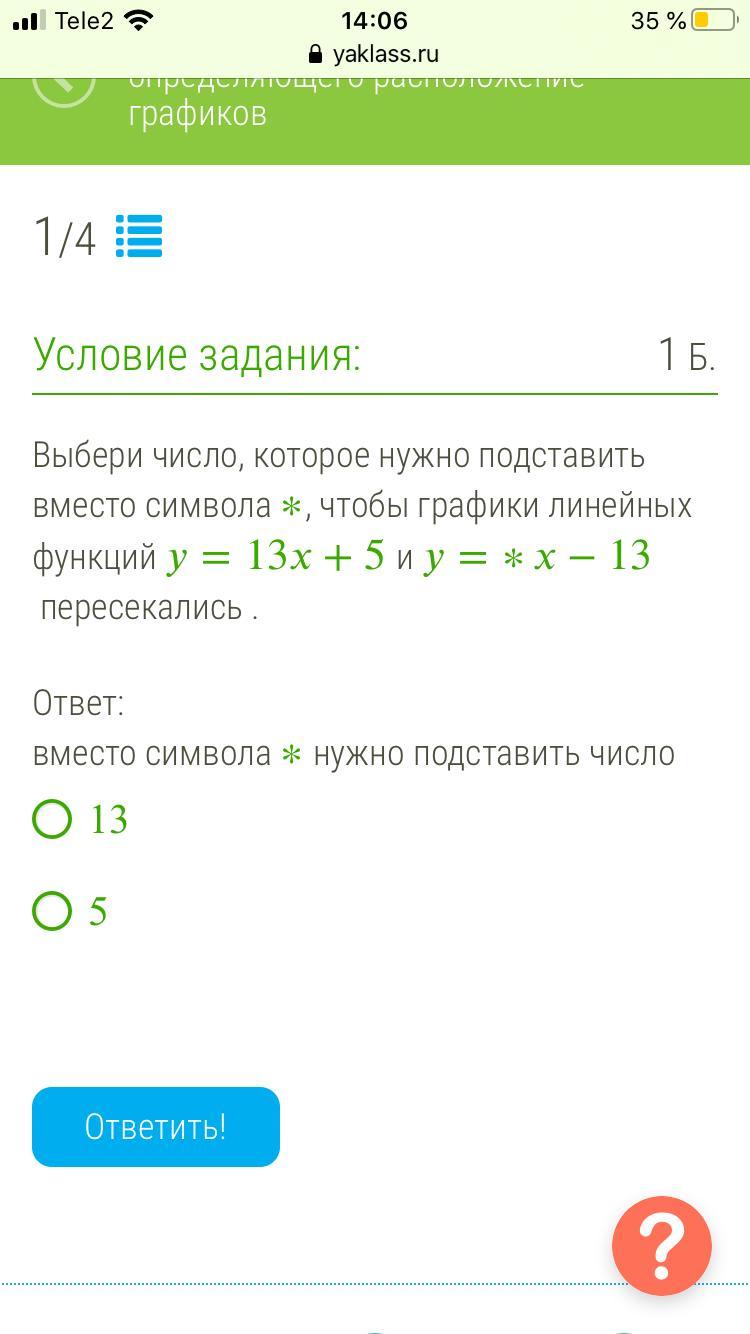750x1334 pixels.
Task: Open the task list icon beside 1/4
Action: coord(139,237)
